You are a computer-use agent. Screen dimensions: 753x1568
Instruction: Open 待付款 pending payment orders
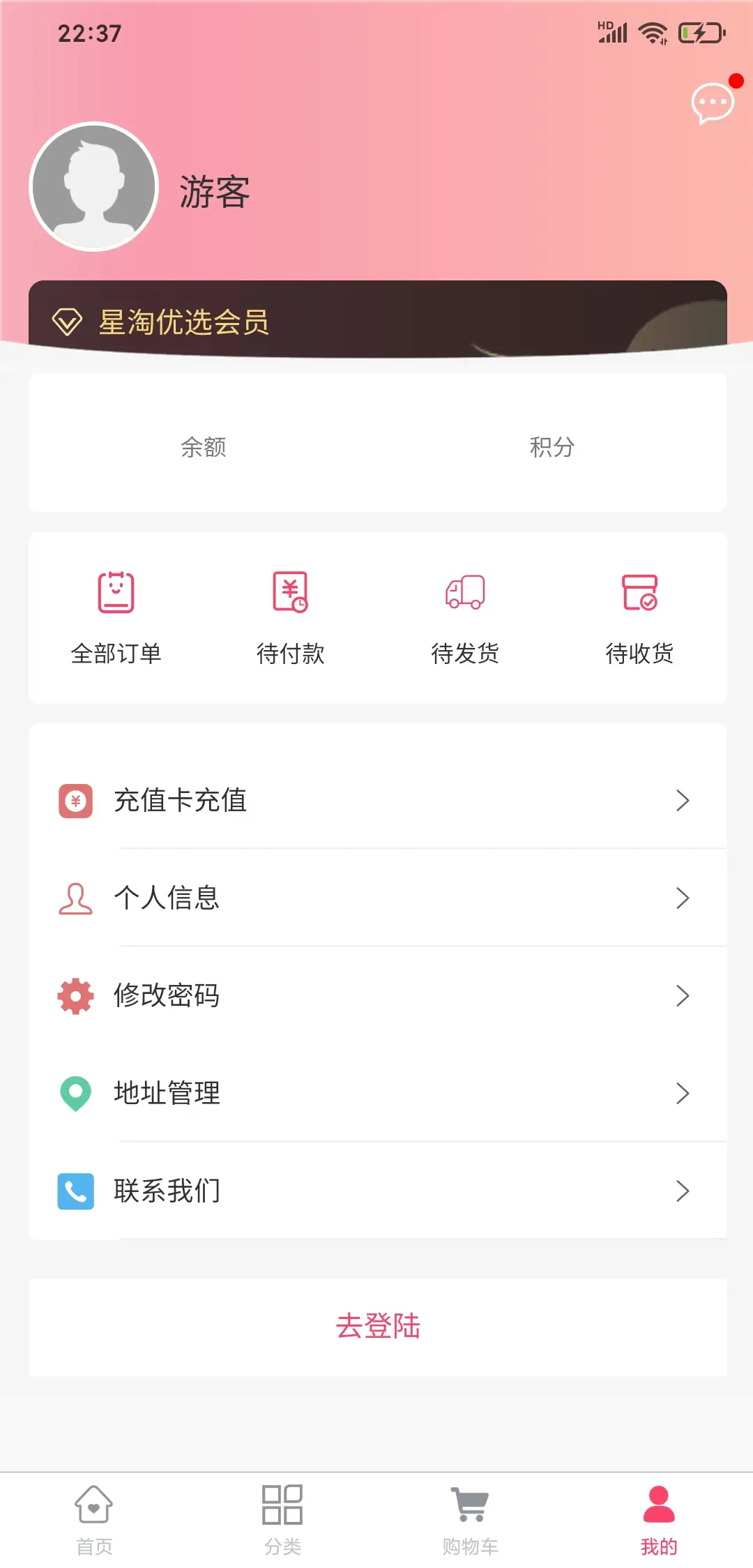pos(291,617)
